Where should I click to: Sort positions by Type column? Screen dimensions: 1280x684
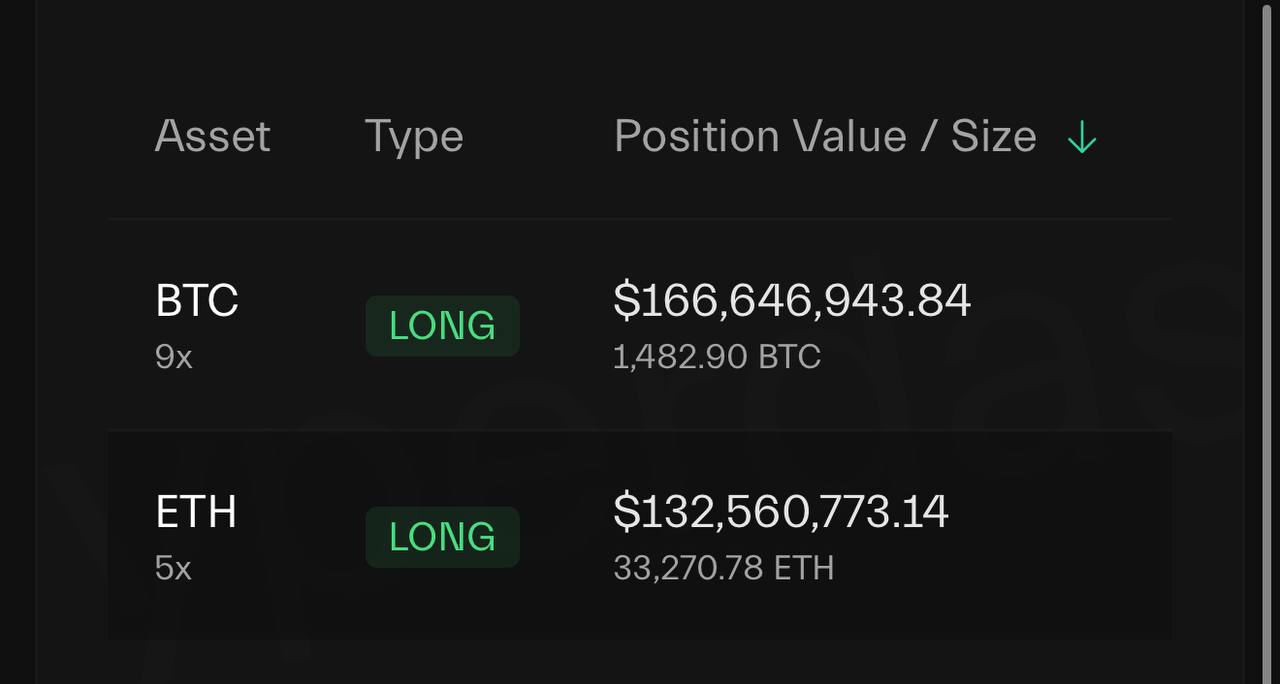tap(413, 137)
